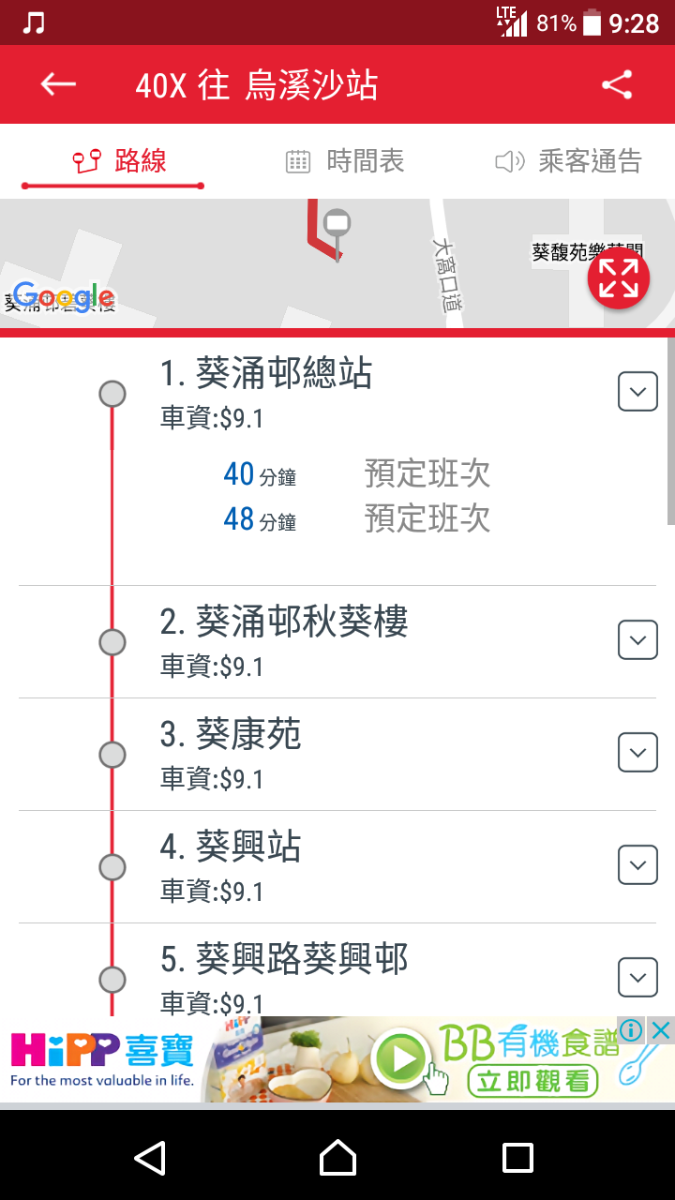Expand arrival times for 葵涌邨秋葵樓
675x1200 pixels.
coord(637,640)
